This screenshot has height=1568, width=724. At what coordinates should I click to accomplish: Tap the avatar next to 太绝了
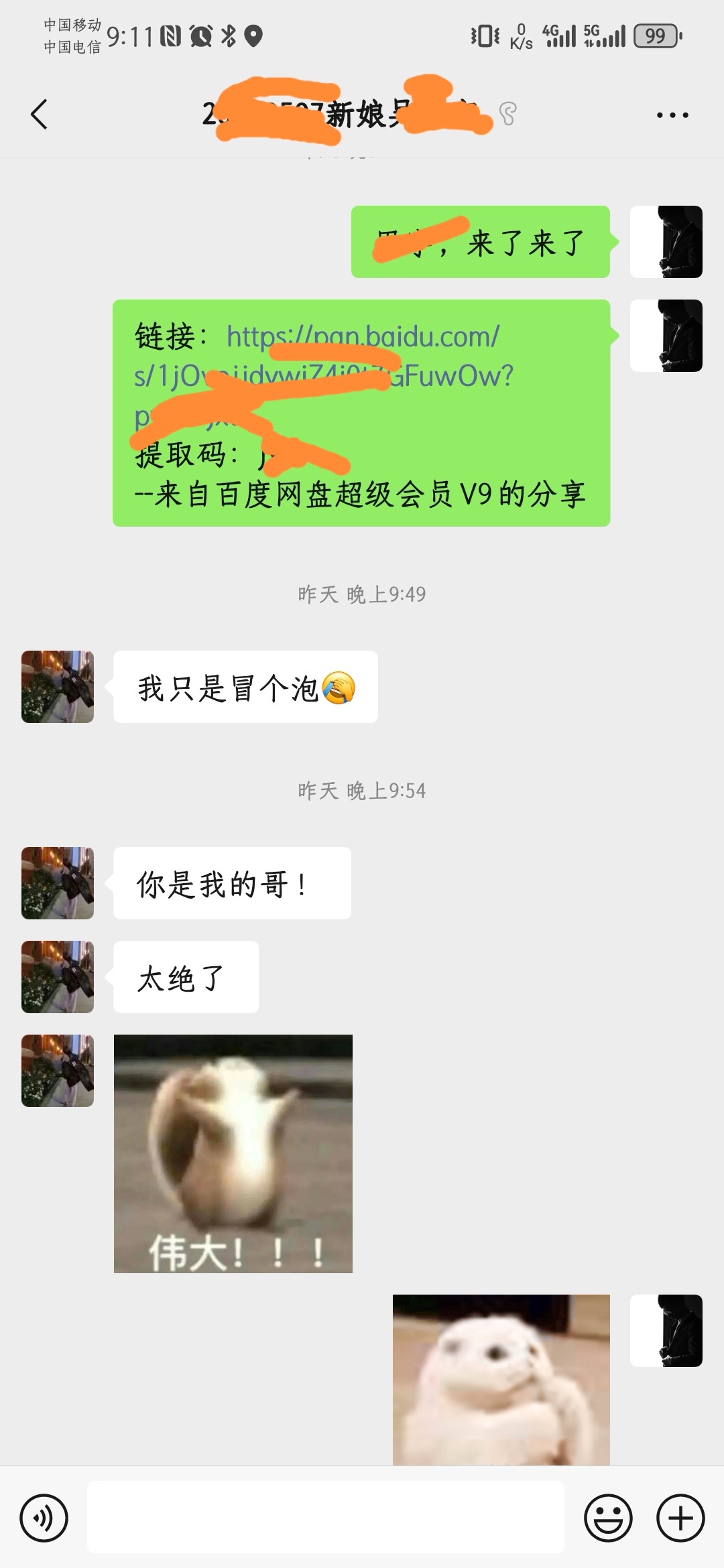[x=58, y=977]
